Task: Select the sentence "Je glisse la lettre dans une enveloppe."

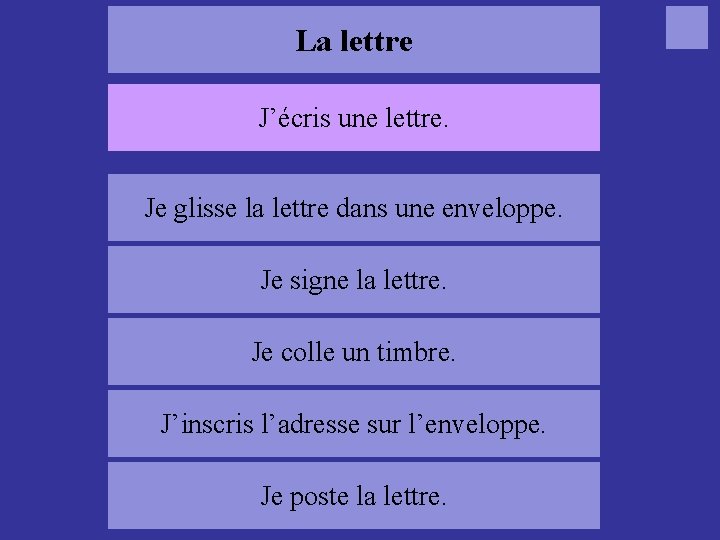Action: (x=354, y=208)
